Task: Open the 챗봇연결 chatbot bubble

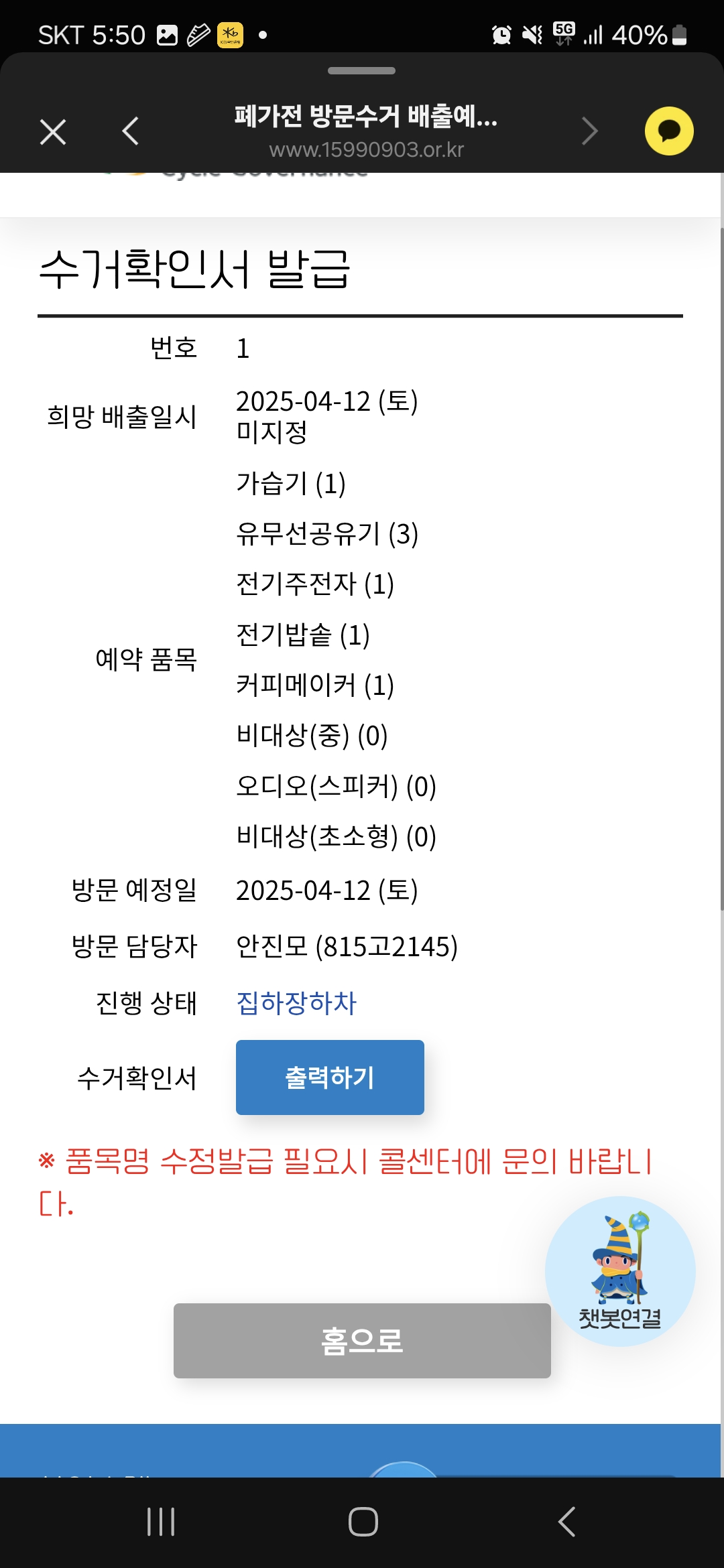Action: point(620,1271)
